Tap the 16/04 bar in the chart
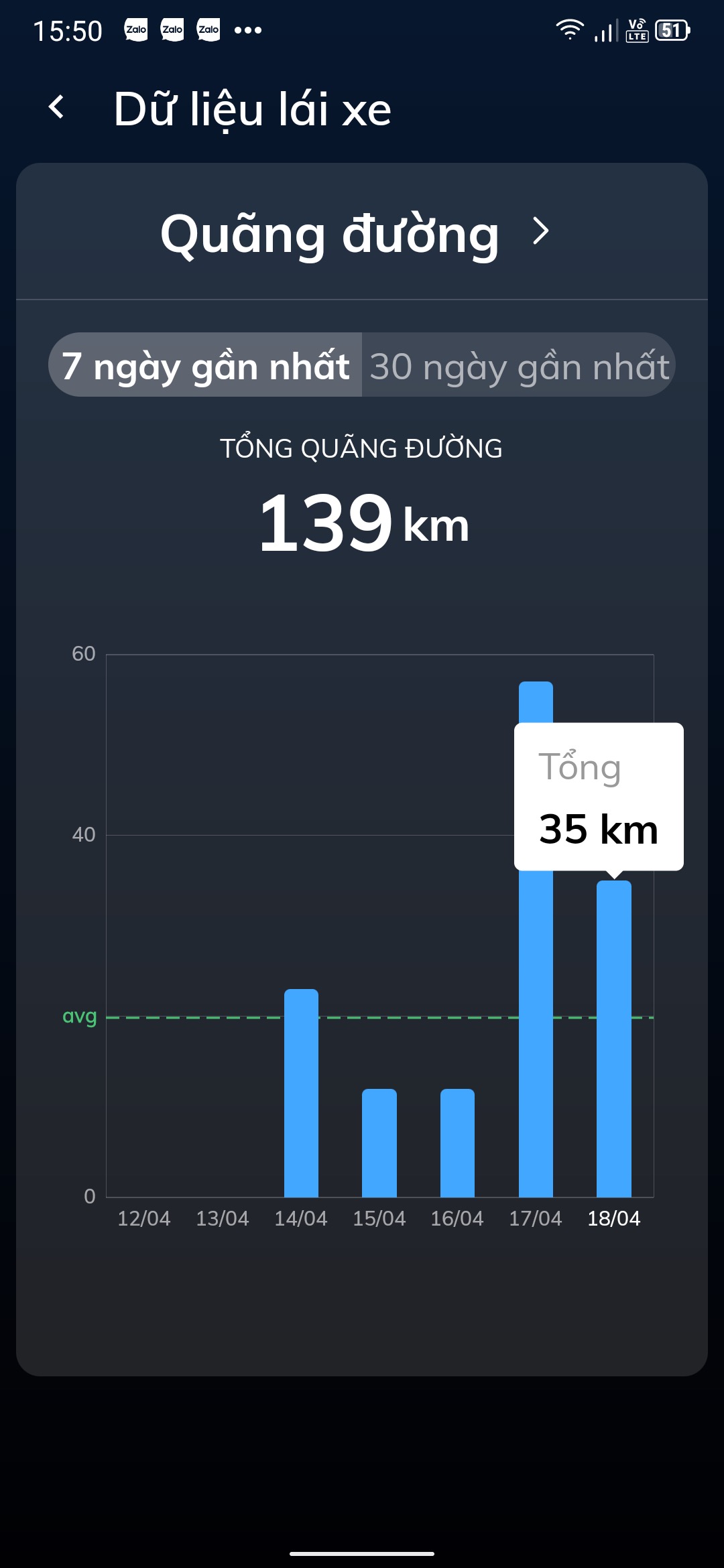The image size is (724, 1568). (457, 1142)
